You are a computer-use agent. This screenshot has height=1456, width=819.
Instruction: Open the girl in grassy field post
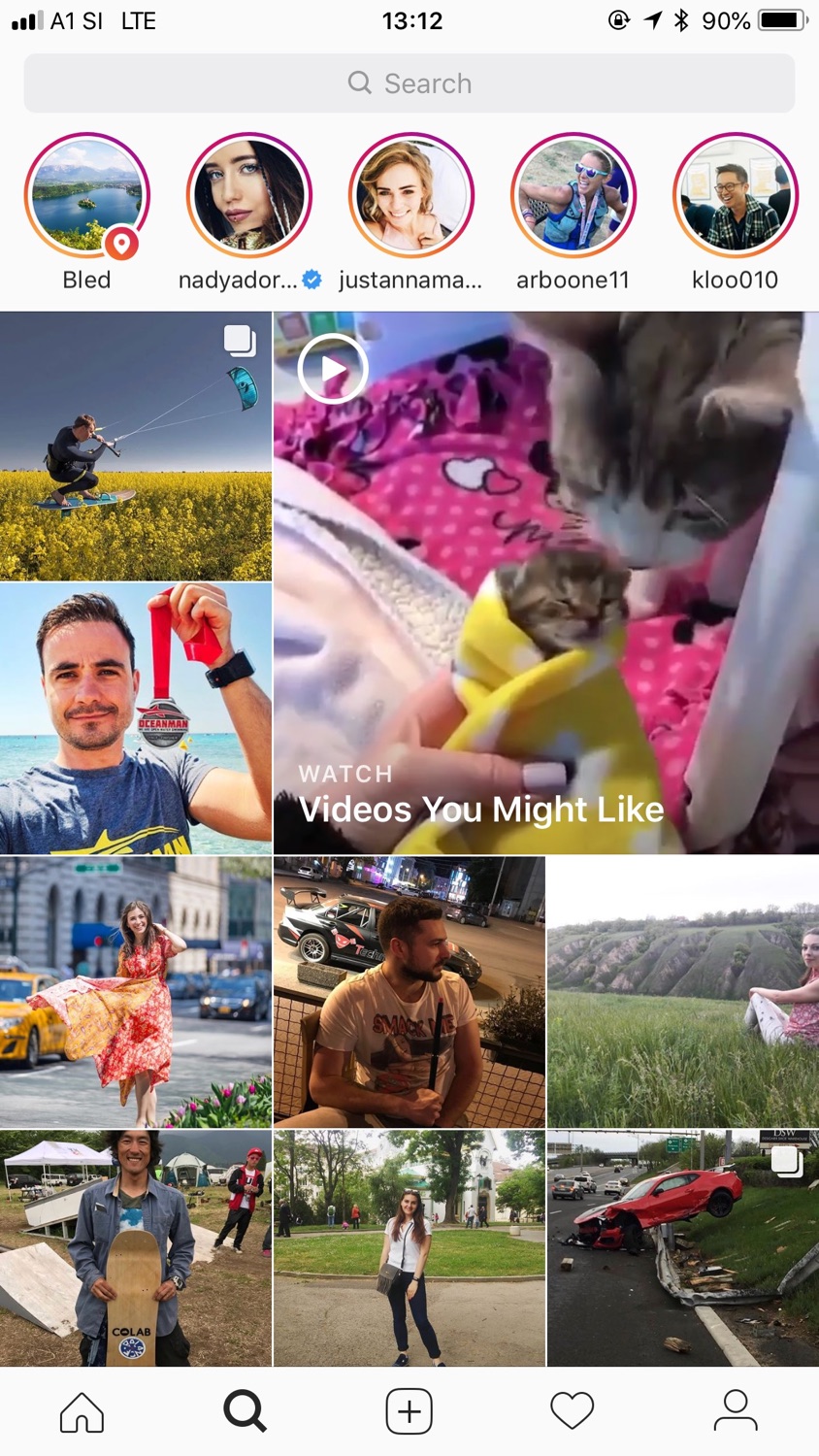(682, 991)
